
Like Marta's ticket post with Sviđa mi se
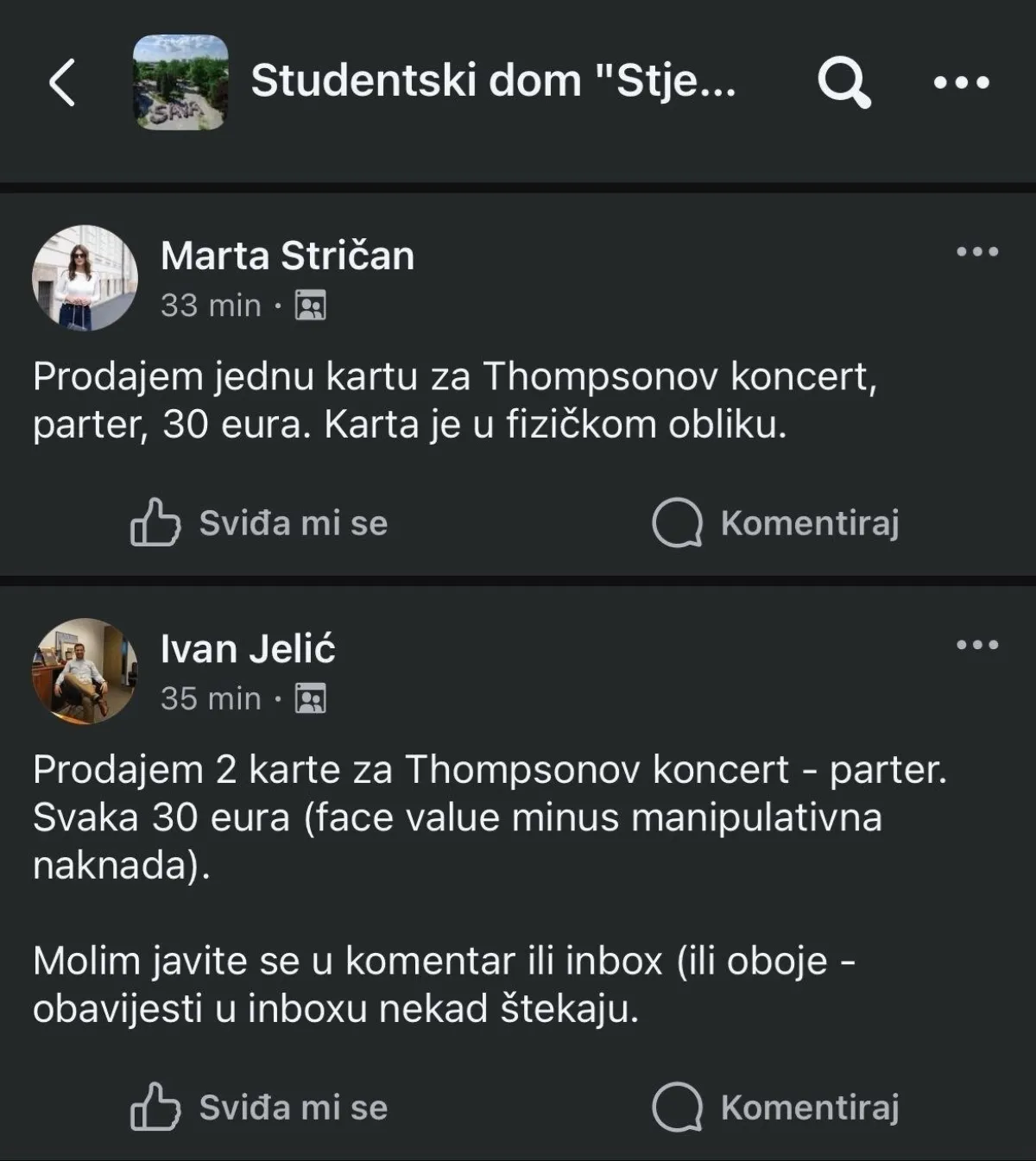(292, 522)
